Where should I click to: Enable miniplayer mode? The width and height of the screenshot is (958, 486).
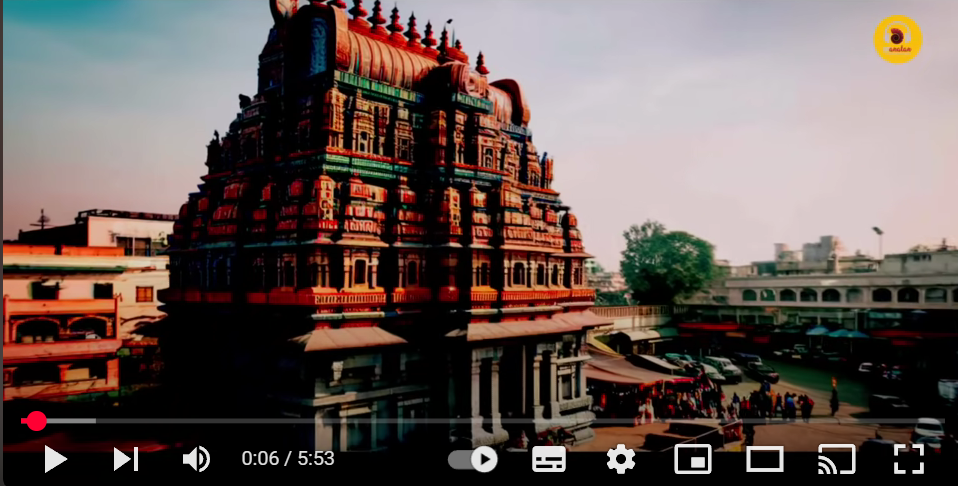pyautogui.click(x=693, y=459)
